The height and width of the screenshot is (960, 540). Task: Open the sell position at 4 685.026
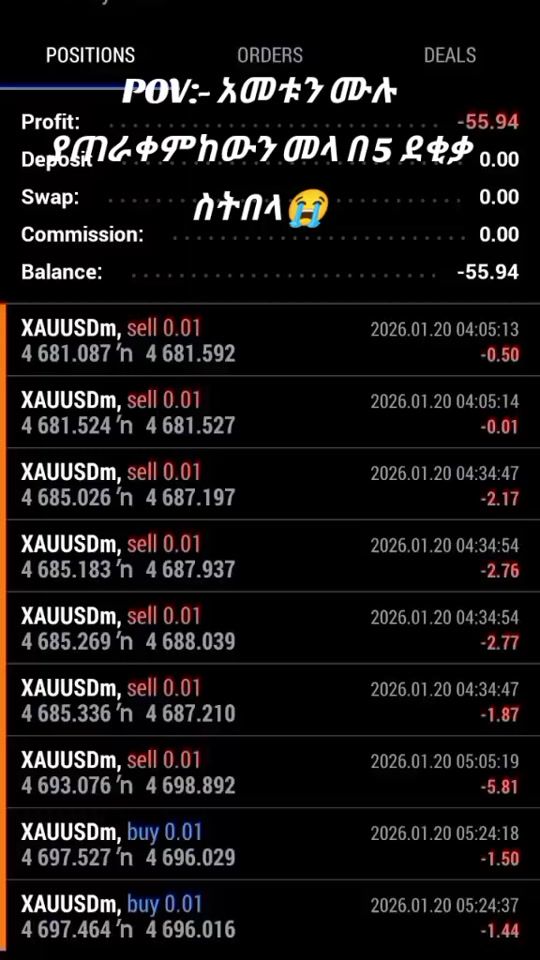(270, 484)
